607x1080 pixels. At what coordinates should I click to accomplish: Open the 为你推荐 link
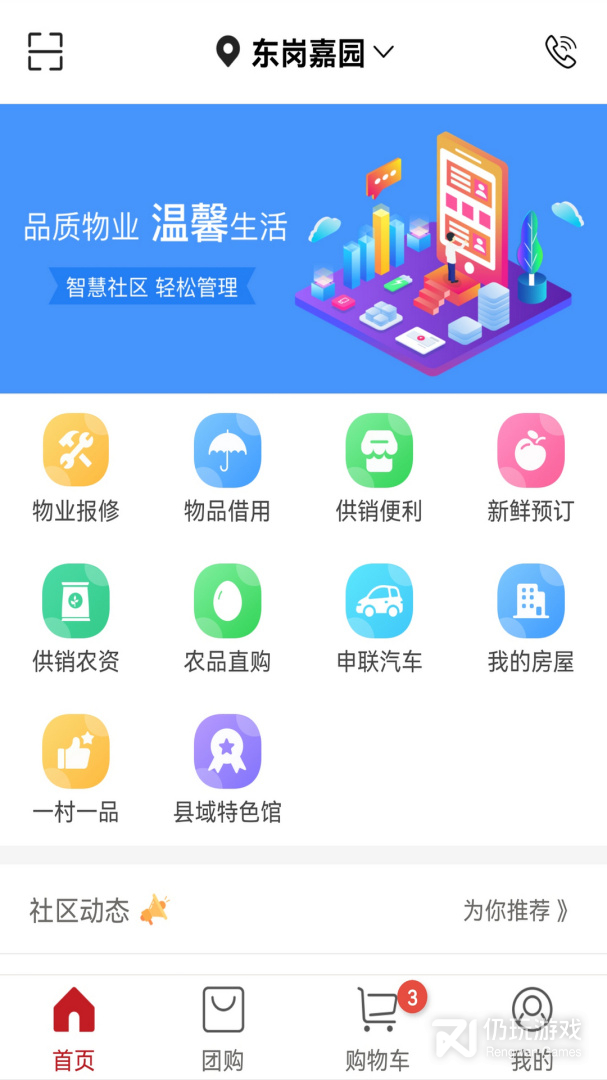(x=515, y=910)
